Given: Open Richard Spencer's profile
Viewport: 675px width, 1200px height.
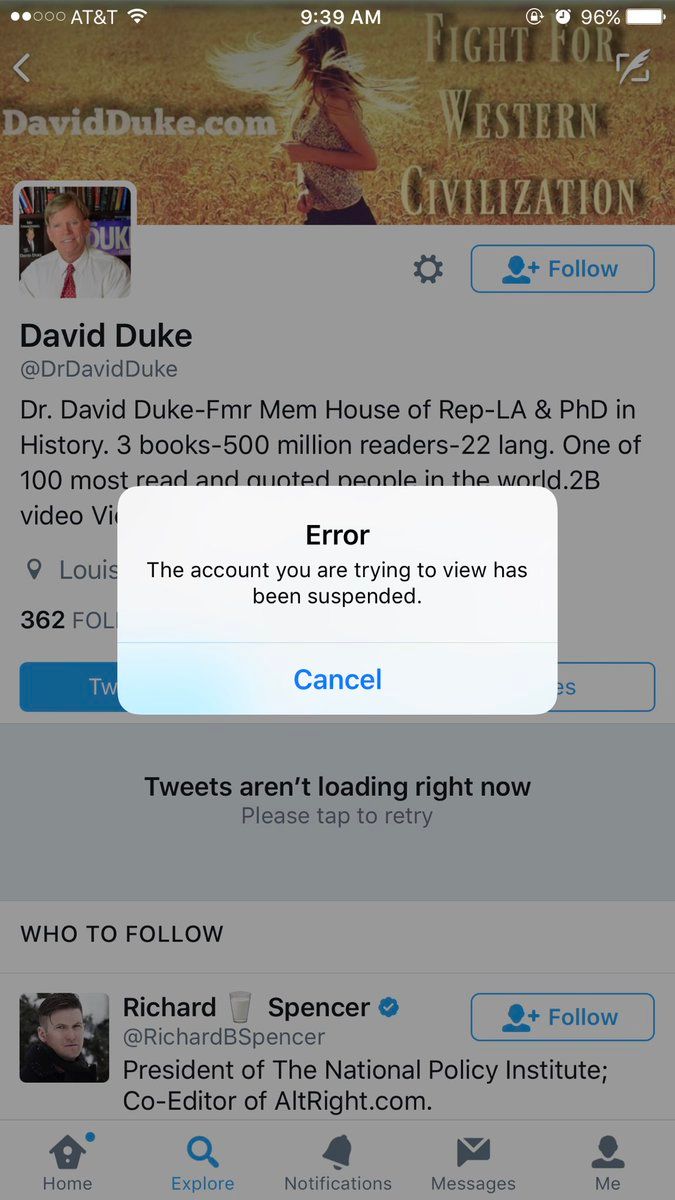Looking at the screenshot, I should [x=245, y=1008].
